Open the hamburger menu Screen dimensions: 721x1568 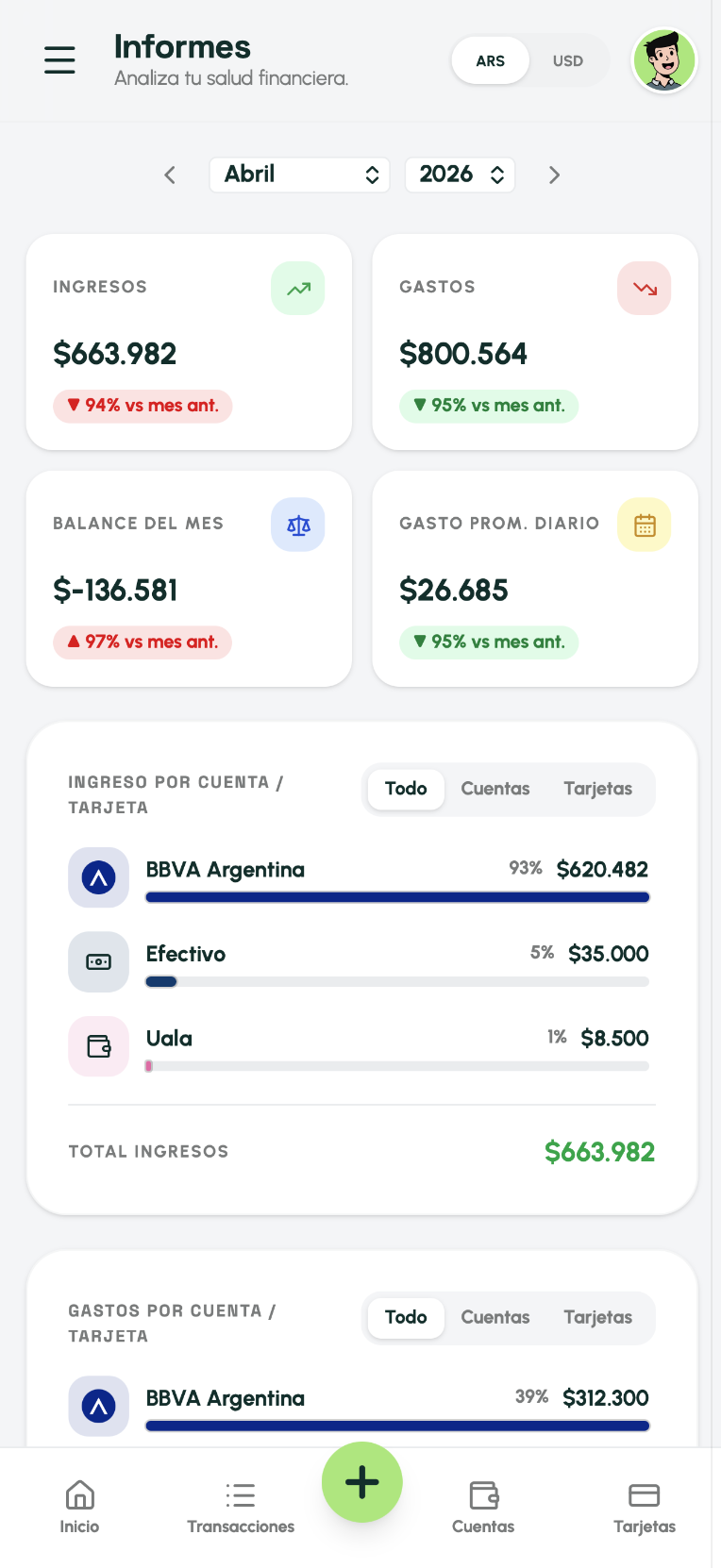(x=59, y=59)
